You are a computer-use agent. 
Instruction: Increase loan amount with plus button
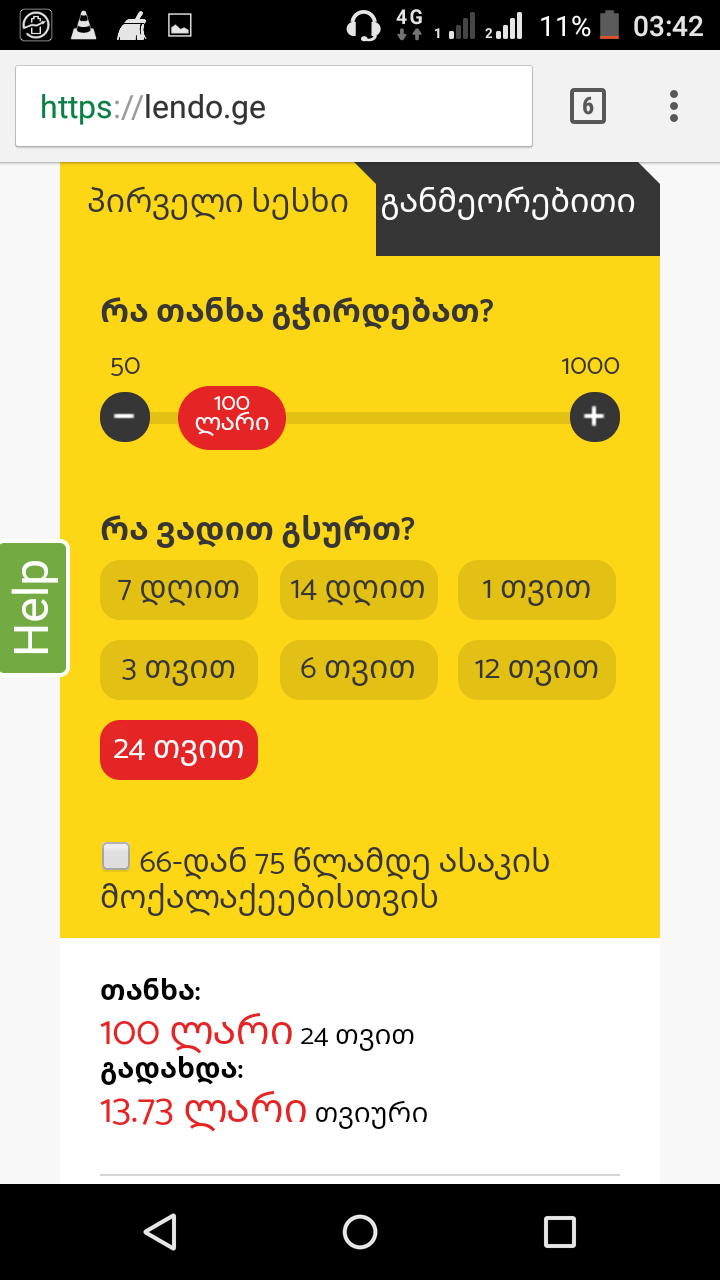point(595,417)
